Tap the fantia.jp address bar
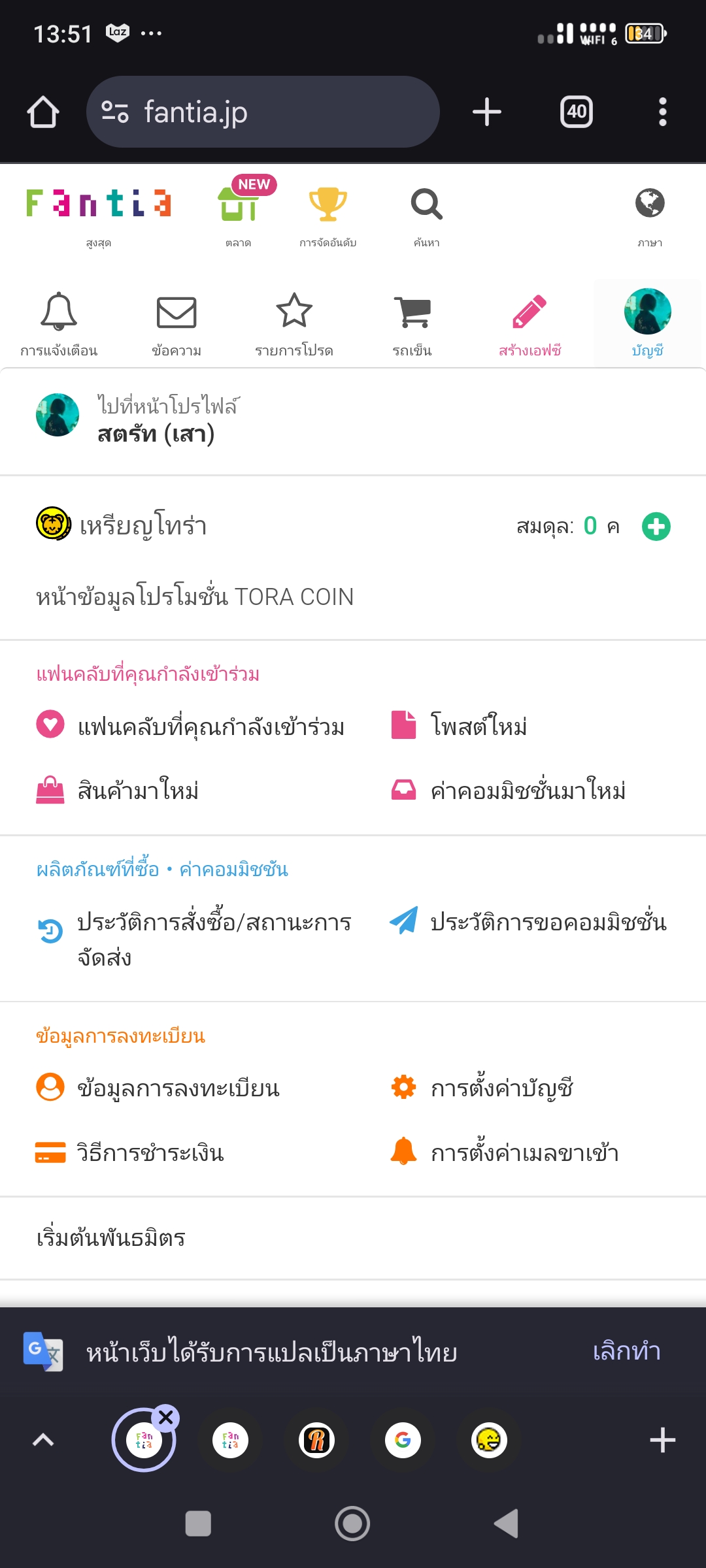Image resolution: width=706 pixels, height=1568 pixels. (263, 112)
